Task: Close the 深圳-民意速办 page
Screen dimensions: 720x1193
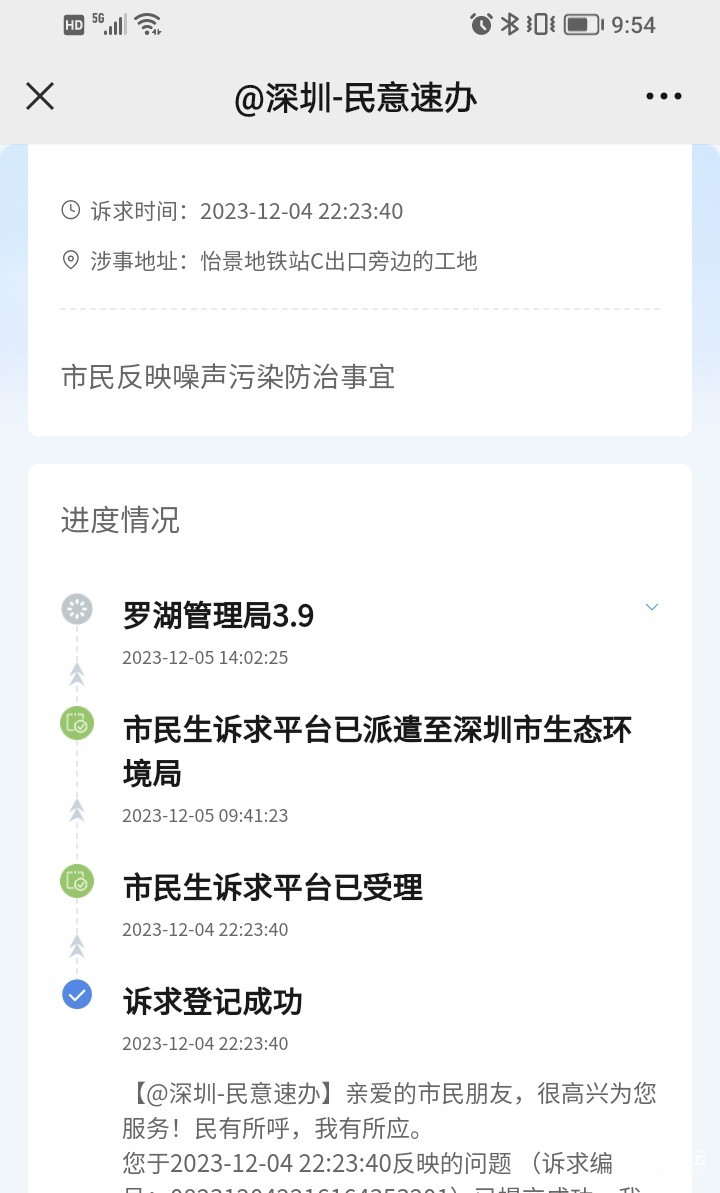Action: point(40,97)
